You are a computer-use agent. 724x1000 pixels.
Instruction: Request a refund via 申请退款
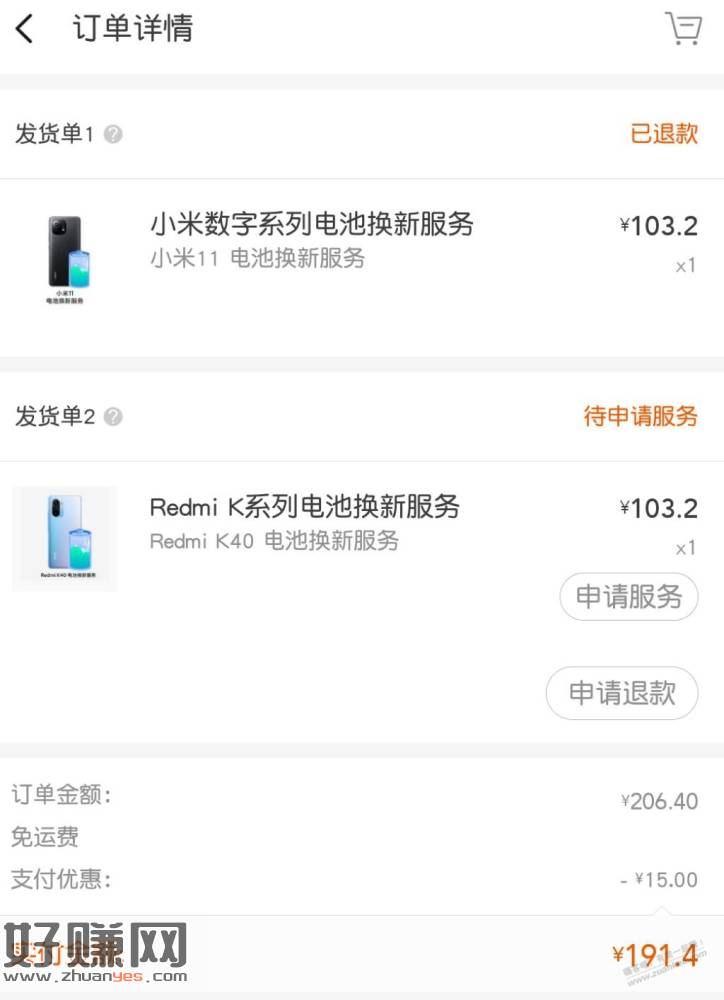tap(621, 692)
